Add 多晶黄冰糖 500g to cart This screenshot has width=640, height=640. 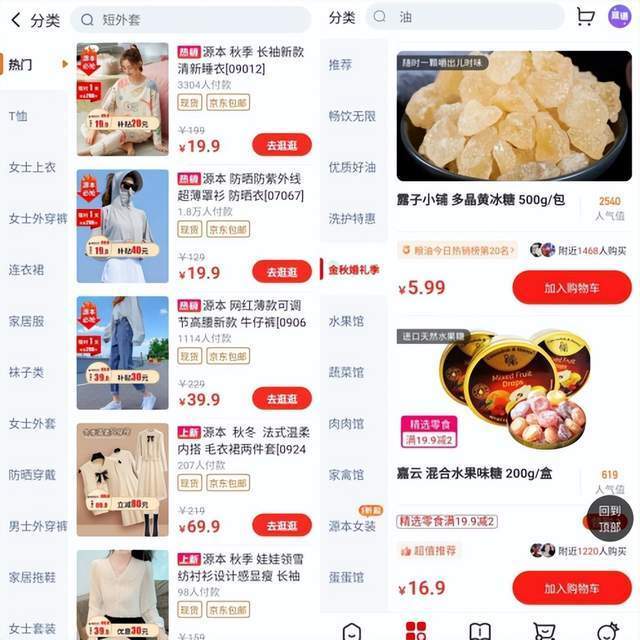(571, 288)
